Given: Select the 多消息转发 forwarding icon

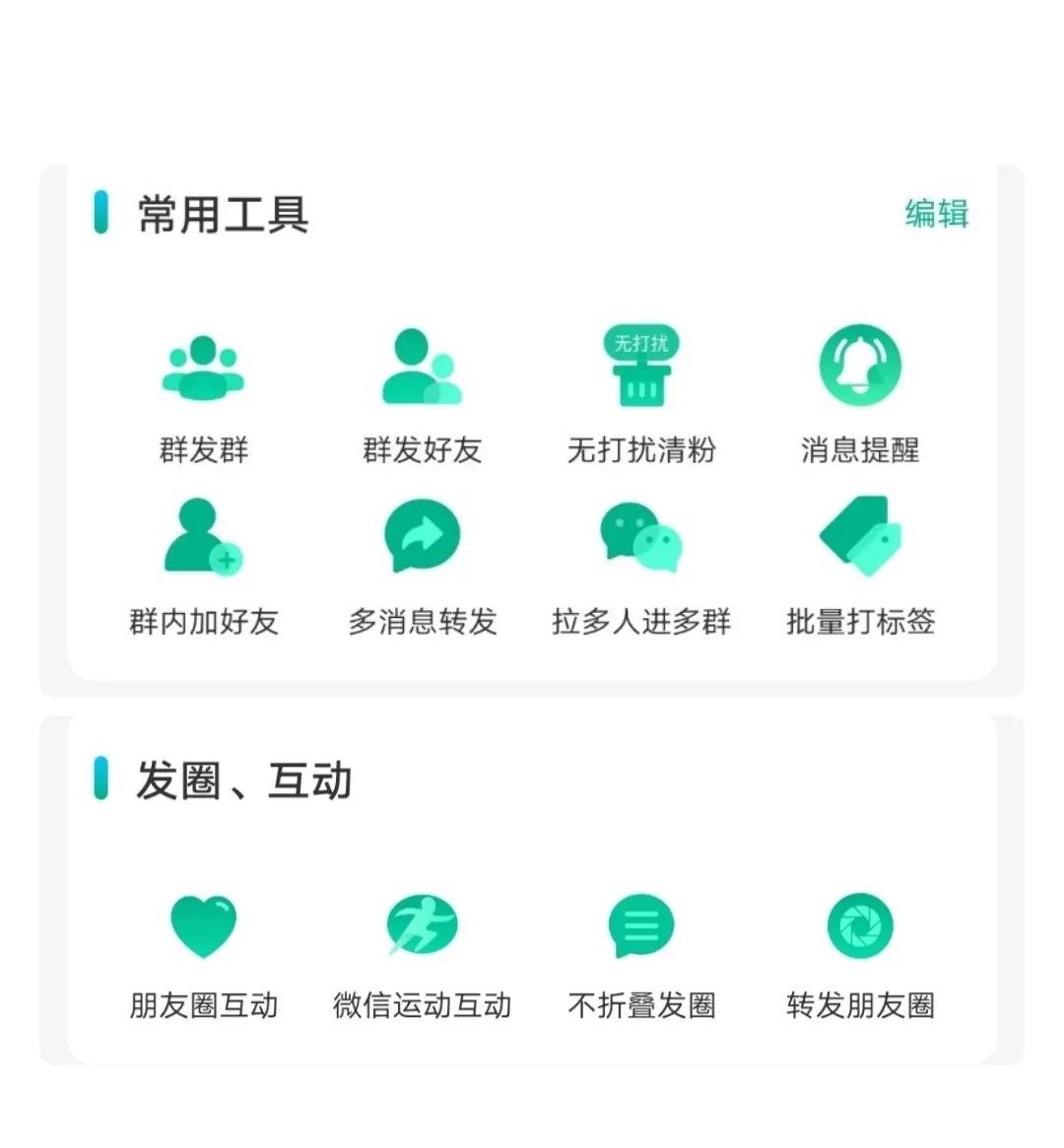Looking at the screenshot, I should (x=422, y=537).
